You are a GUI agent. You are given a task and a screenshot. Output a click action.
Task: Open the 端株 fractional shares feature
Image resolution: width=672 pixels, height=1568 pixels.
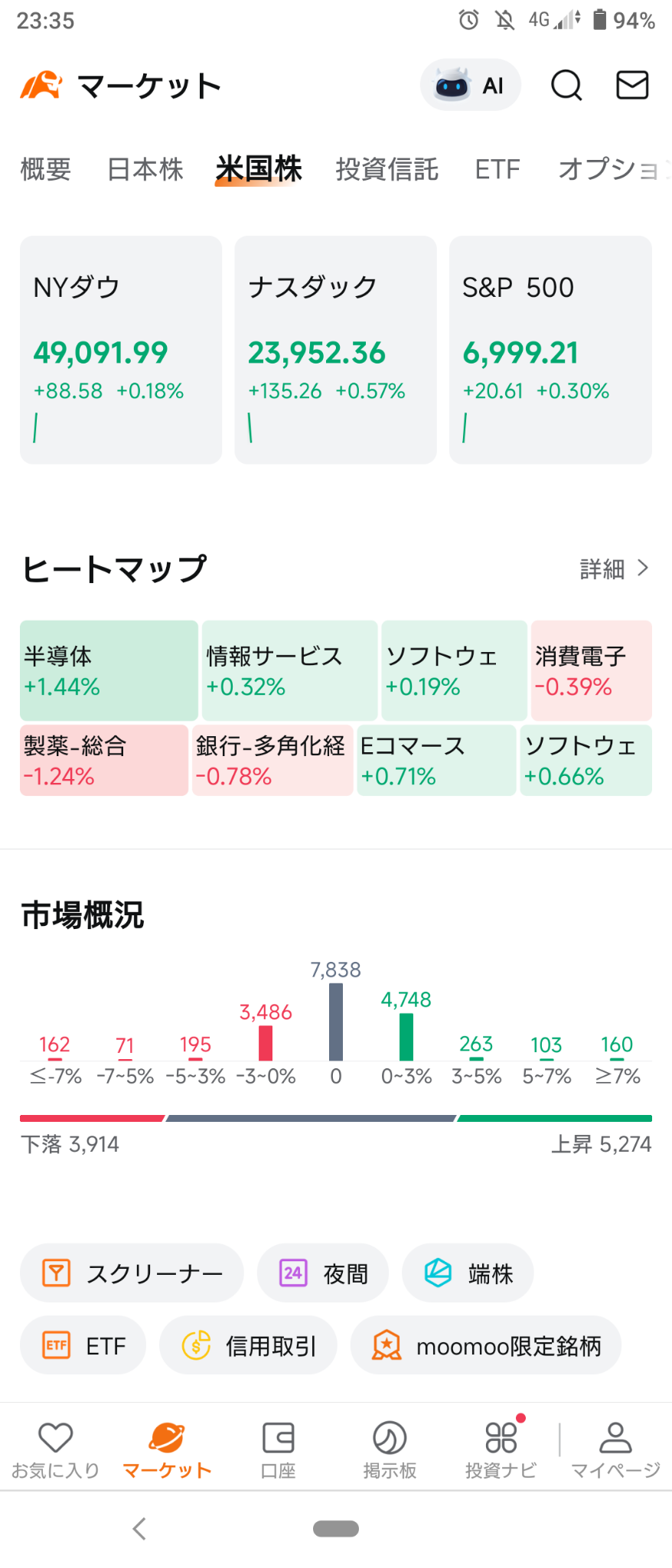coord(467,1273)
